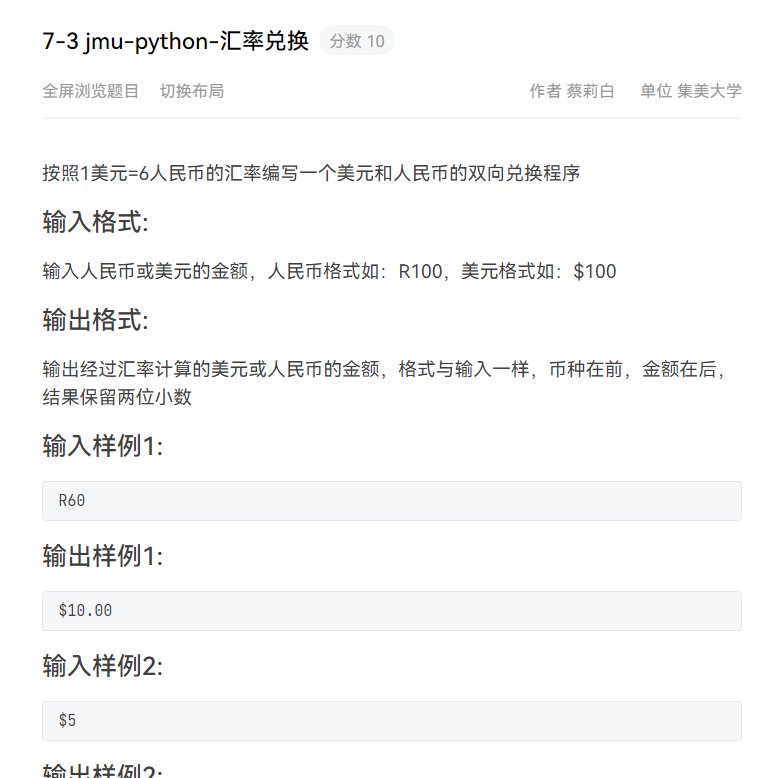This screenshot has height=778, width=767.
Task: Open fullscreen view via 全屏浏览题目
Action: tap(91, 91)
